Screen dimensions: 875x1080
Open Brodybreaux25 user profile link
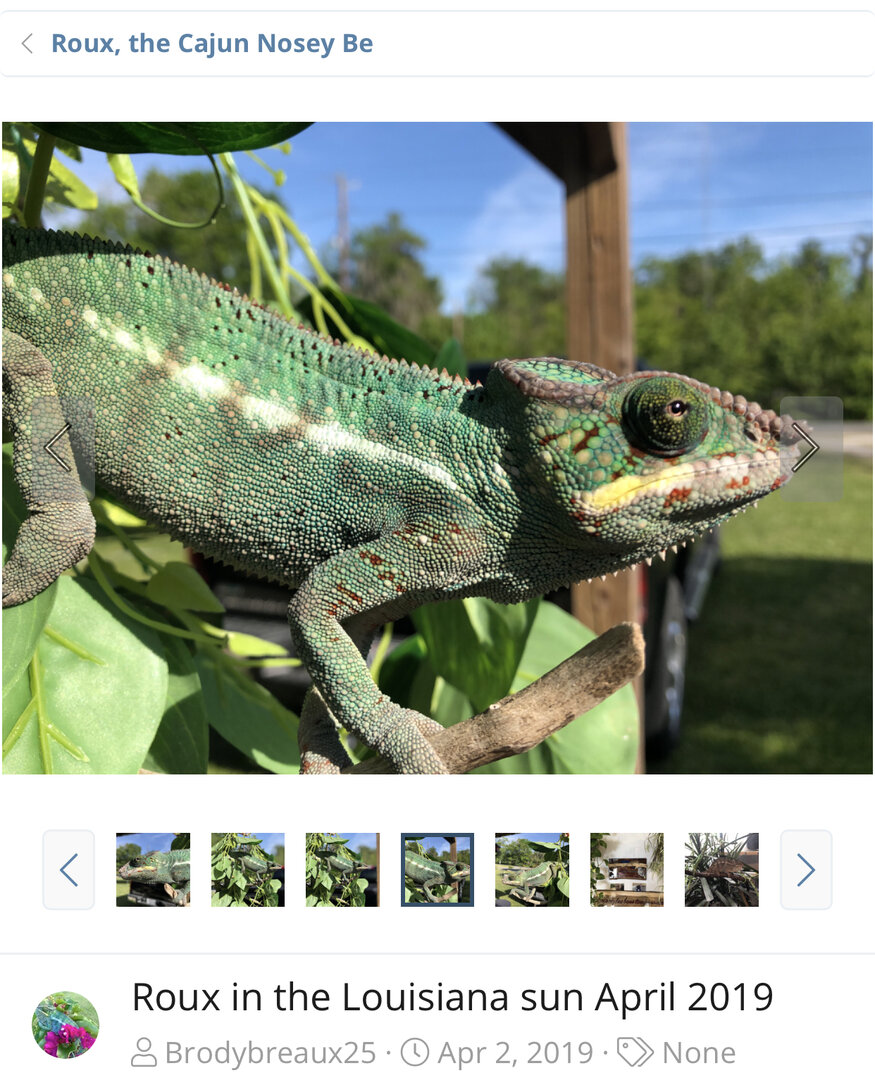point(270,1053)
